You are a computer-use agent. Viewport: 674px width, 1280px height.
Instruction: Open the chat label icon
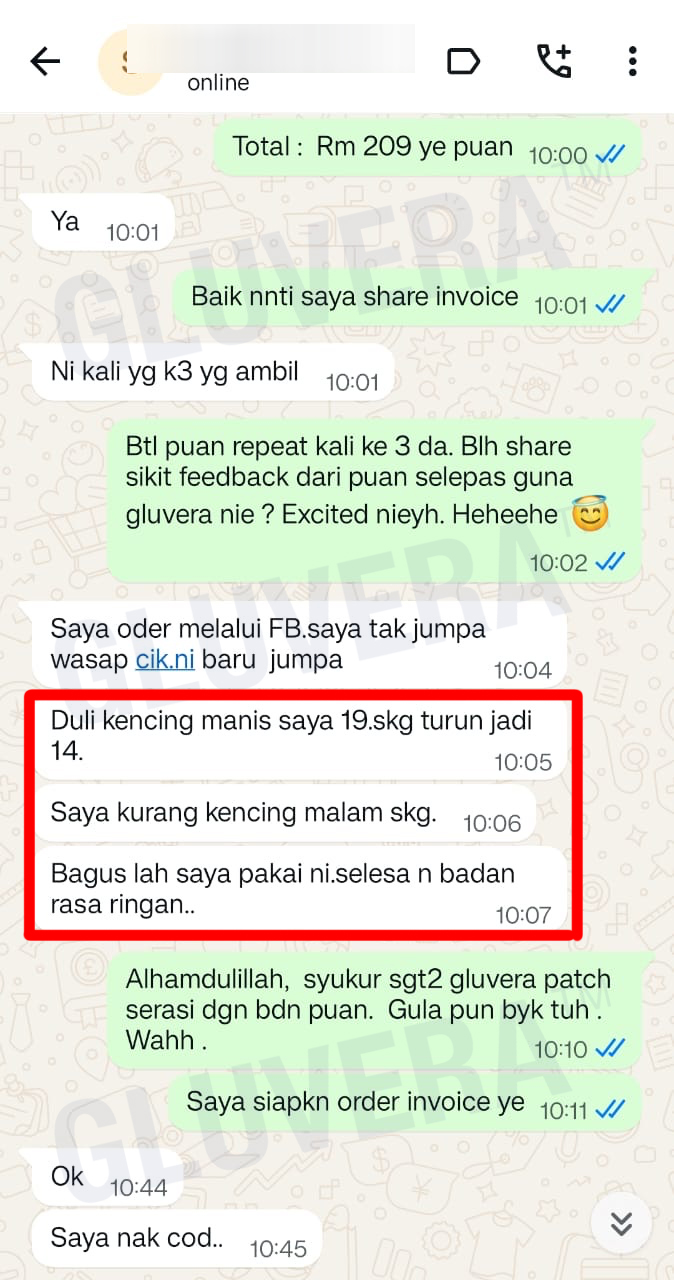pos(463,62)
